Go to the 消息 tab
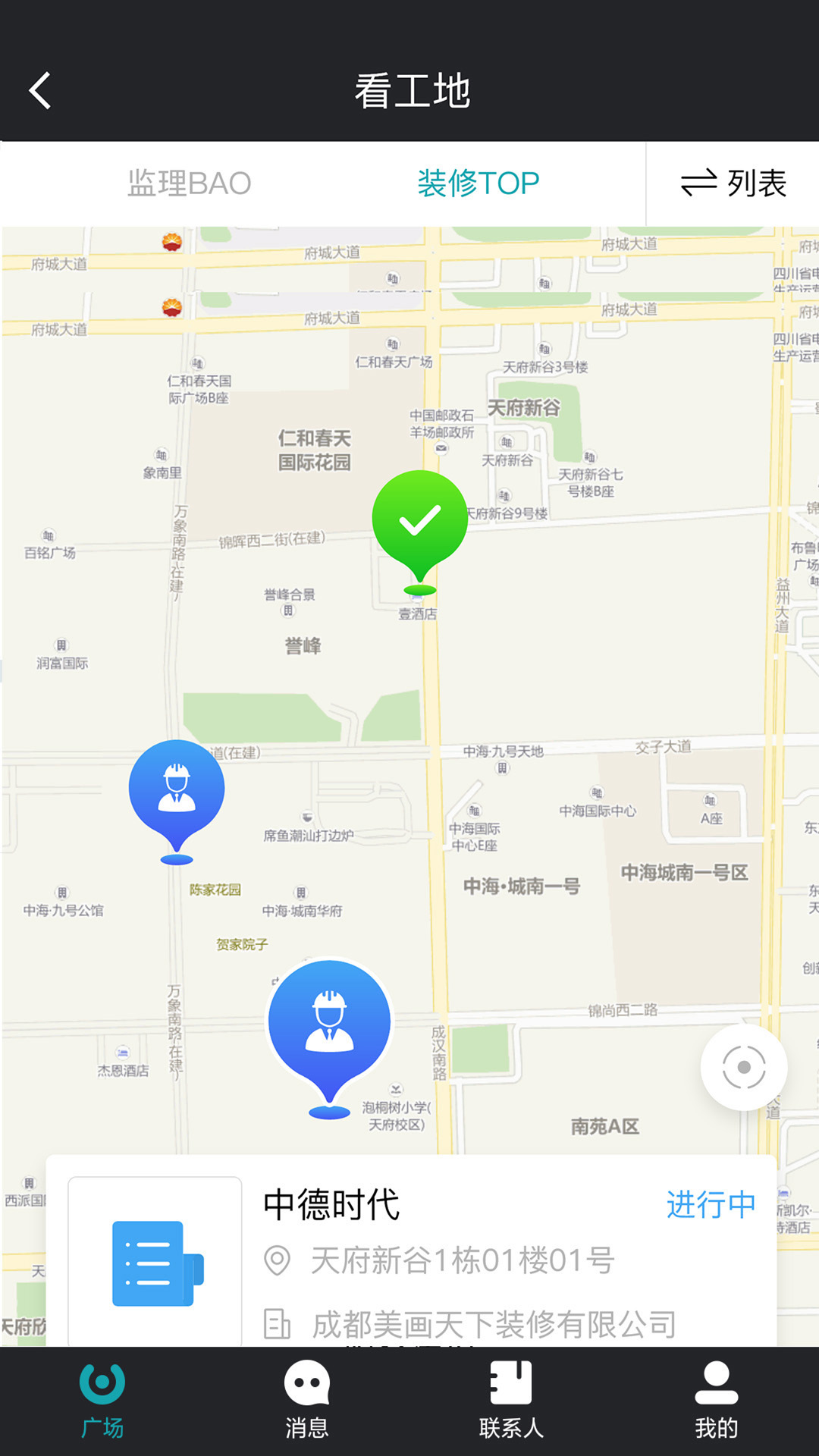 point(307,1401)
